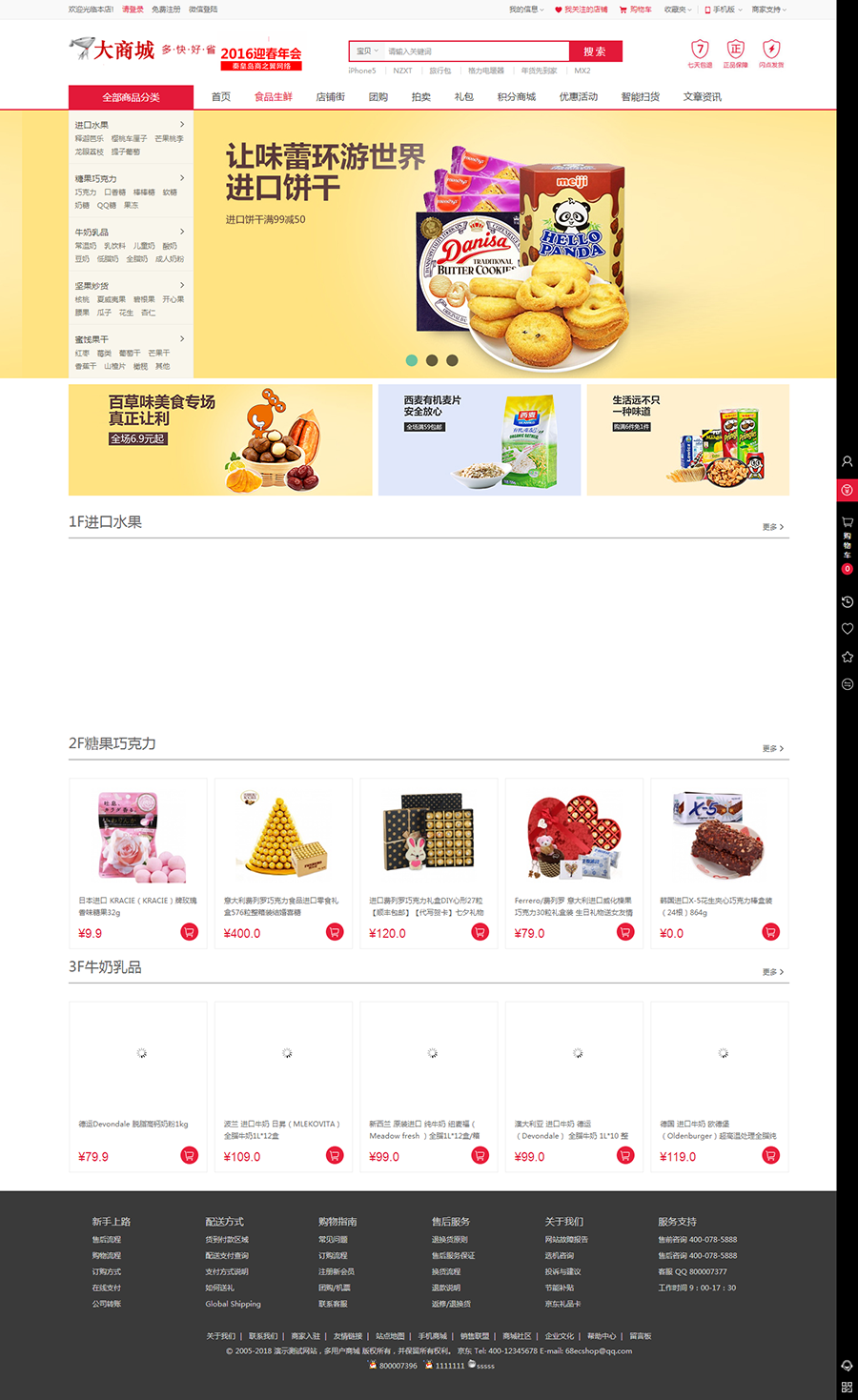Viewport: 858px width, 1400px height.
Task: Select 积分商城 in the navigation bar
Action: (517, 97)
